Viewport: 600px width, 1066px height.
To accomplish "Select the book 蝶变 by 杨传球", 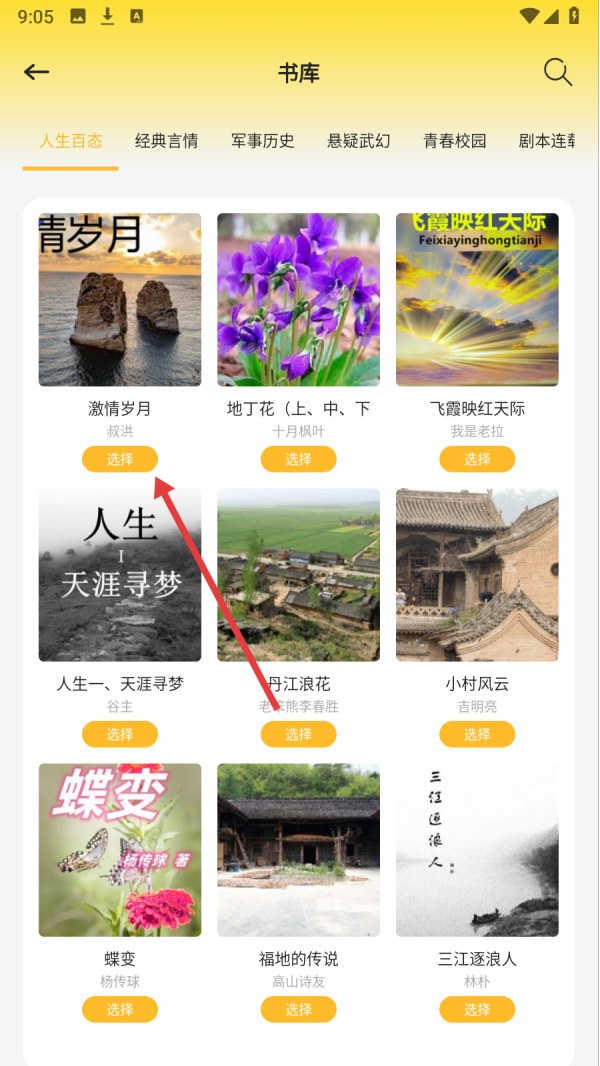I will pyautogui.click(x=120, y=1009).
